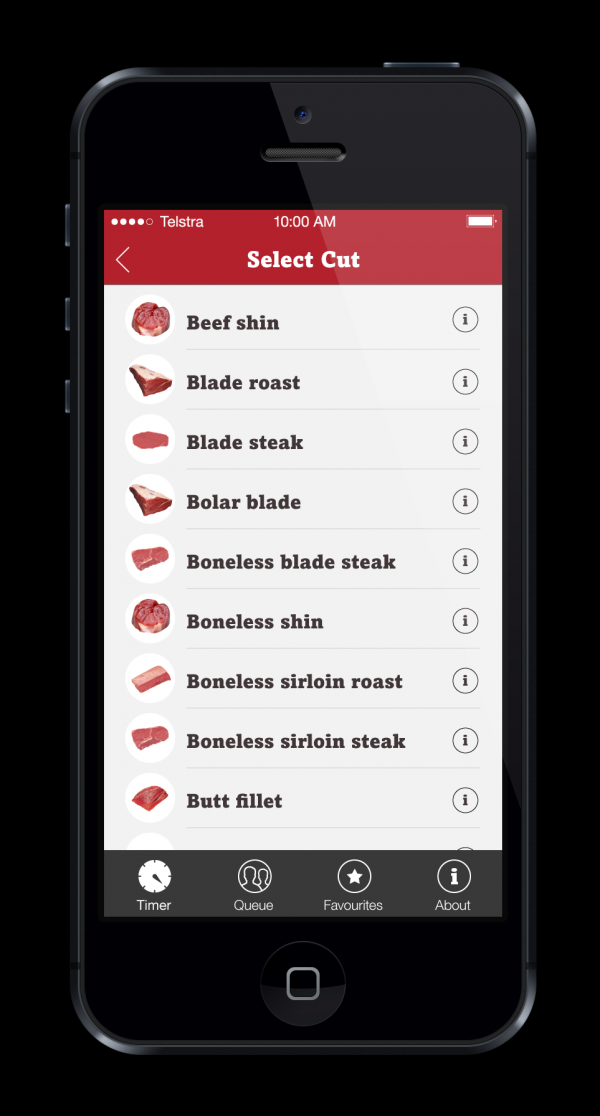The image size is (600, 1116).
Task: Open info for Beef shin
Action: pyautogui.click(x=465, y=320)
